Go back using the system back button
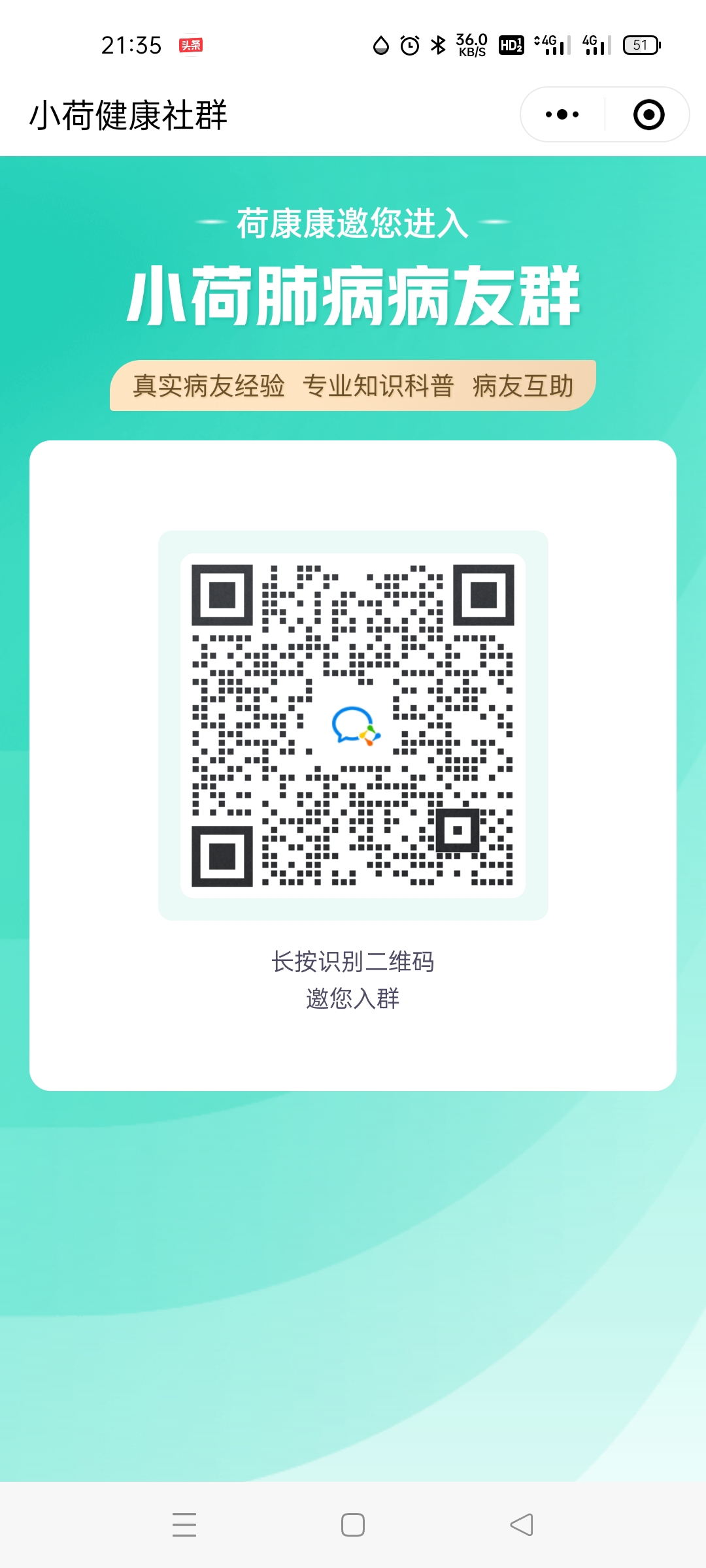Viewport: 706px width, 1568px height. click(x=522, y=1525)
